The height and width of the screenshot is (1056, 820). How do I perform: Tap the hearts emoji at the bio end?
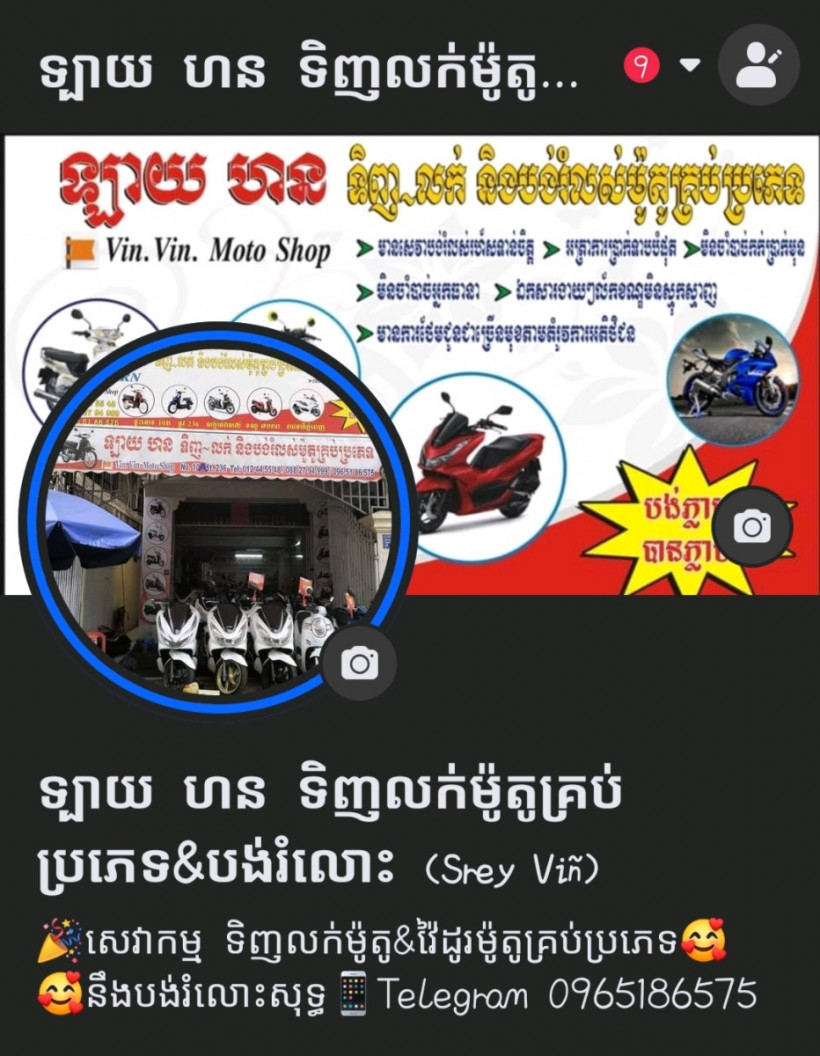[x=704, y=940]
